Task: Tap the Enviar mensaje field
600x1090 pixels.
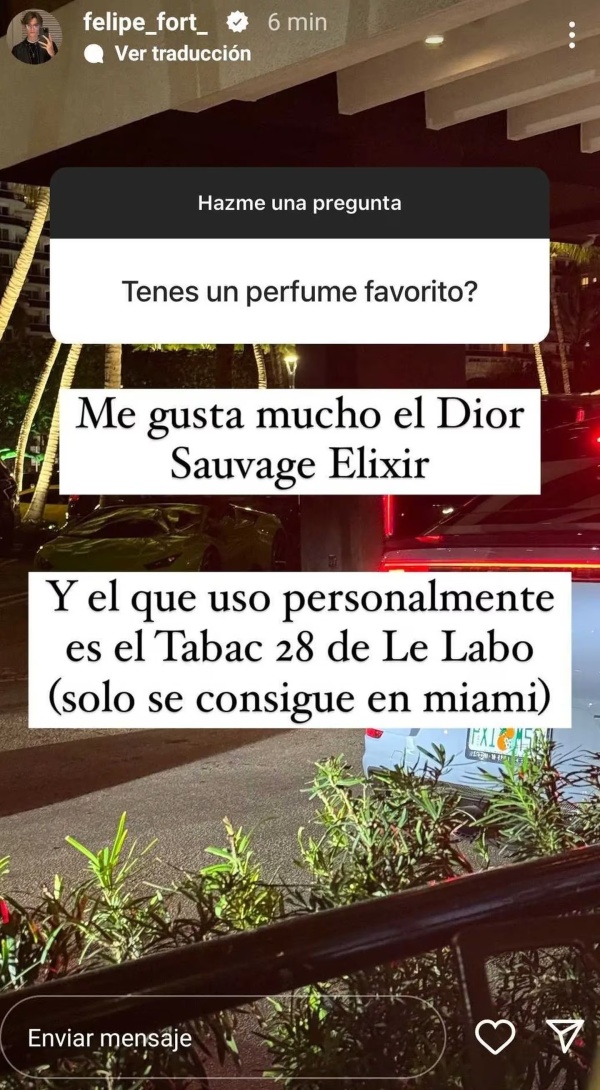Action: click(220, 1037)
